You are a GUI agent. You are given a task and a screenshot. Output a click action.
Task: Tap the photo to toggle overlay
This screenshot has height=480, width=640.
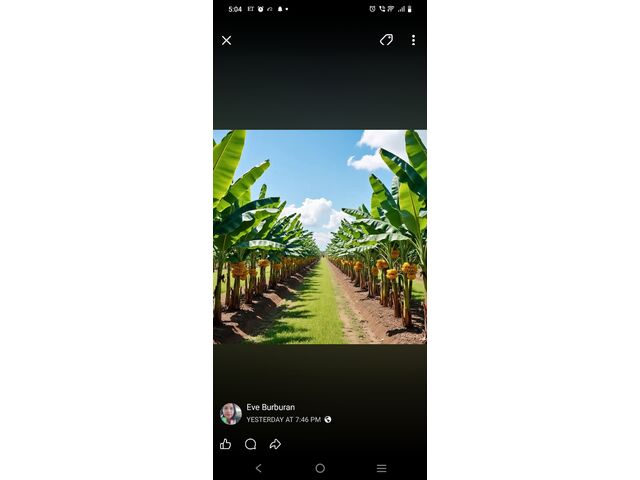point(320,237)
